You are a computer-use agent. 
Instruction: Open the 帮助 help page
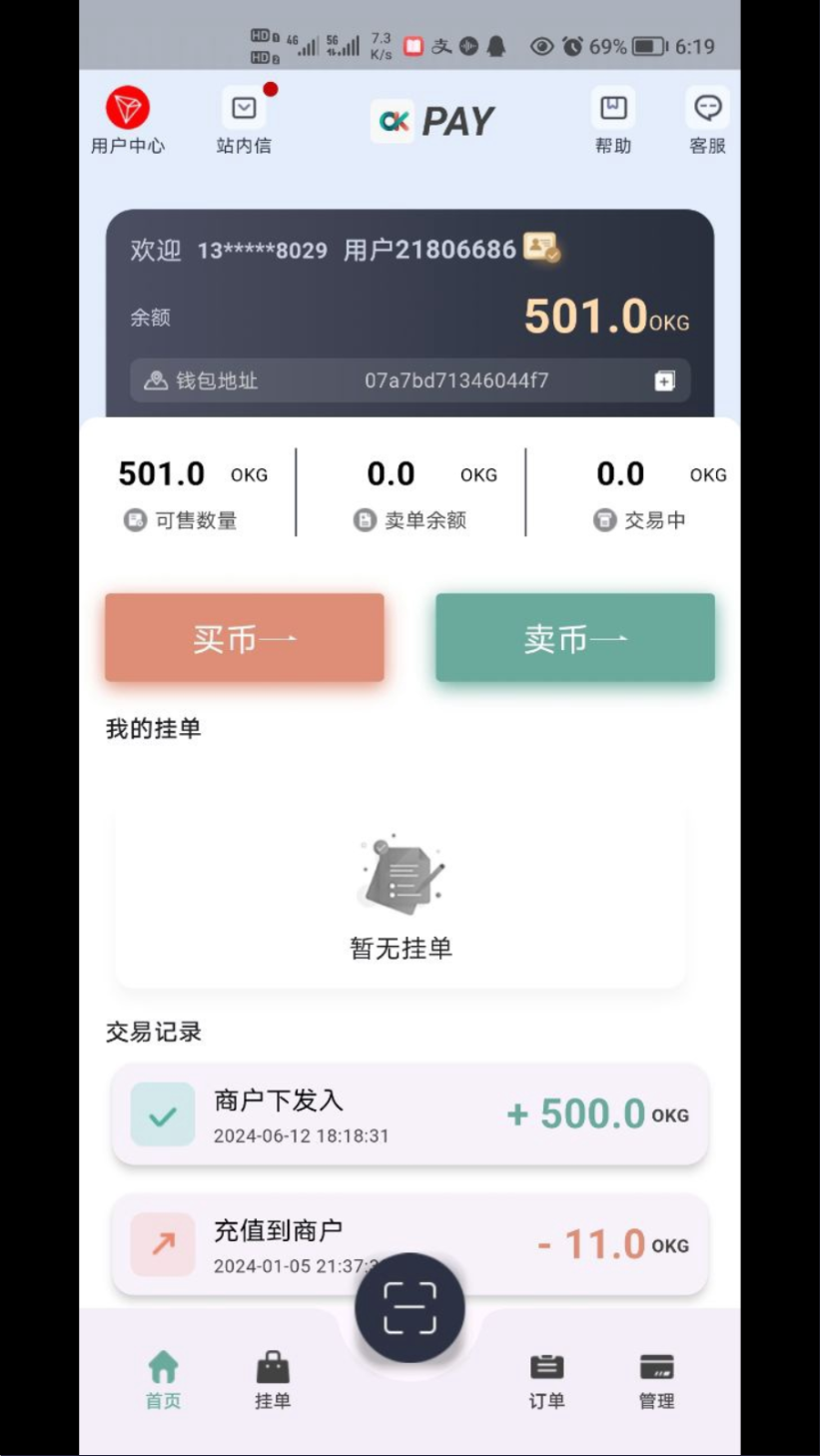(613, 120)
